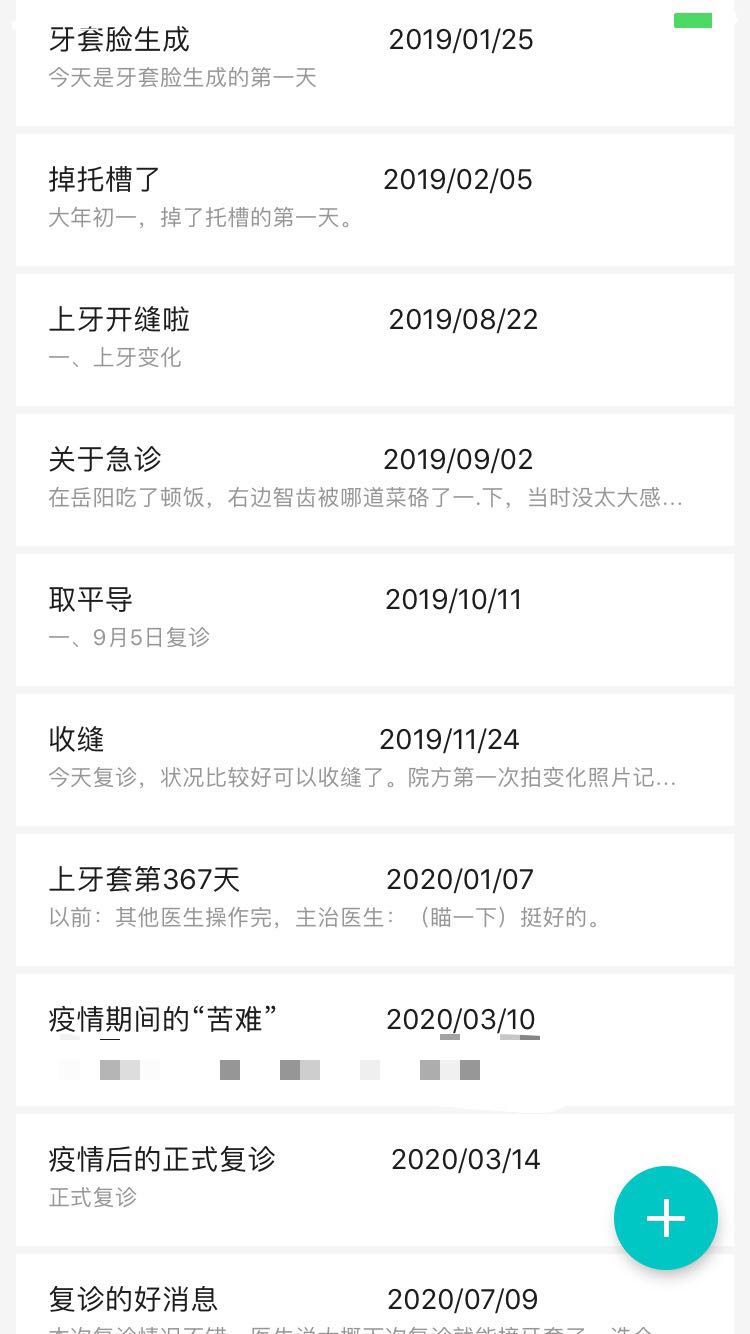Open 疫情后的正式复诊 note
This screenshot has width=750, height=1334.
(x=375, y=1180)
